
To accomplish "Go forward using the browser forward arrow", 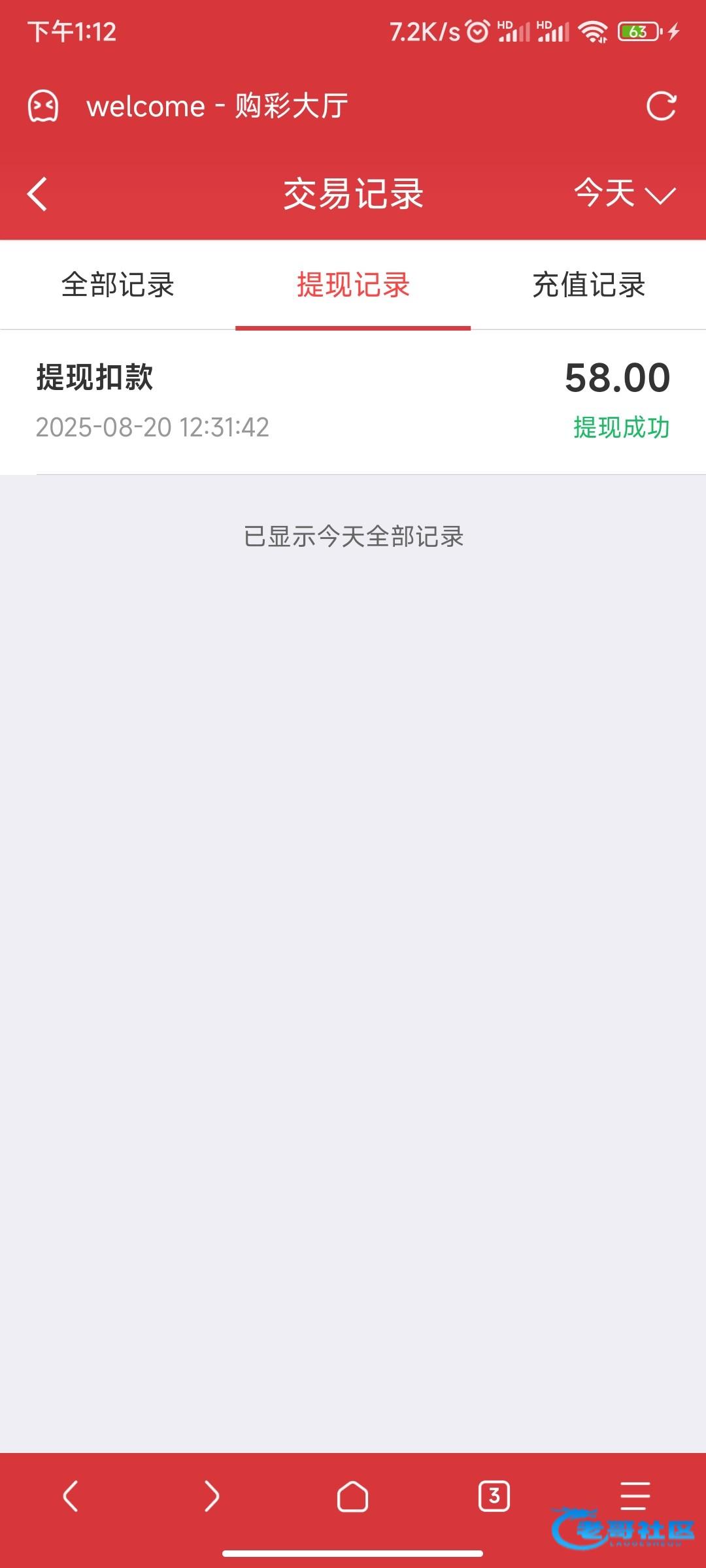I will coord(212,1495).
